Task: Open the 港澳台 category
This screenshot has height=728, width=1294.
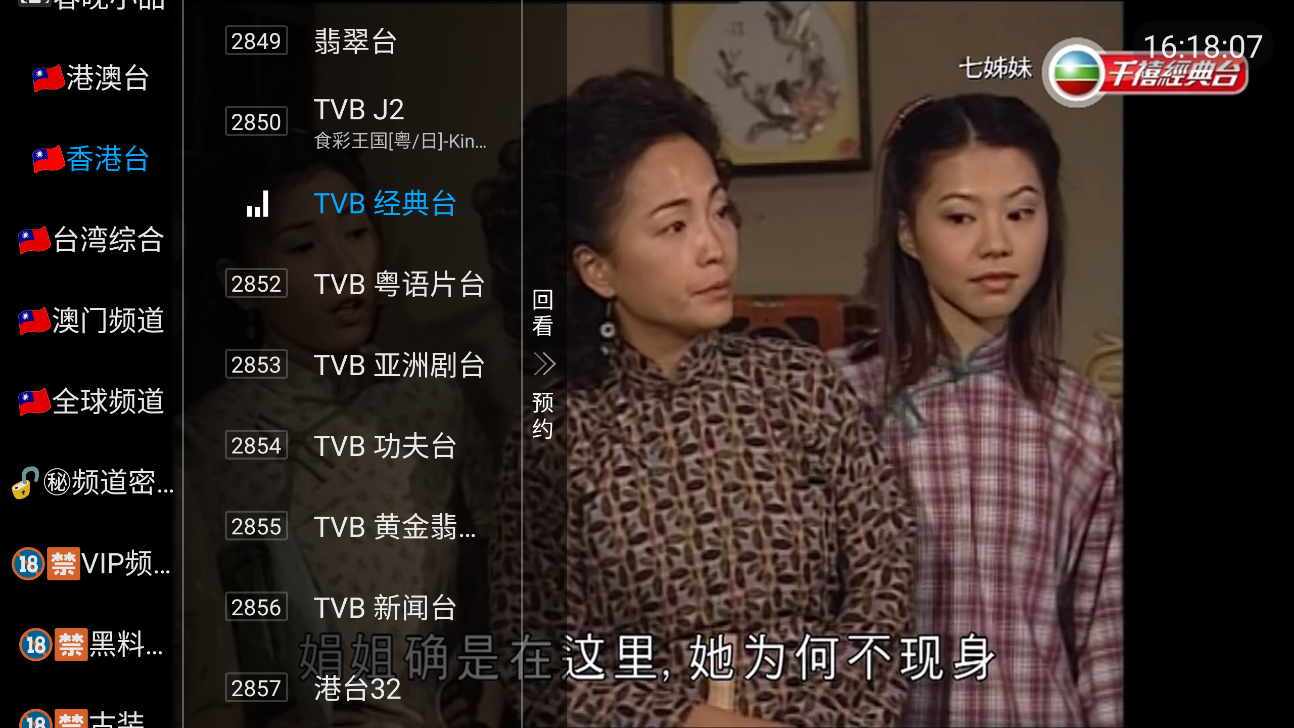Action: click(x=91, y=78)
